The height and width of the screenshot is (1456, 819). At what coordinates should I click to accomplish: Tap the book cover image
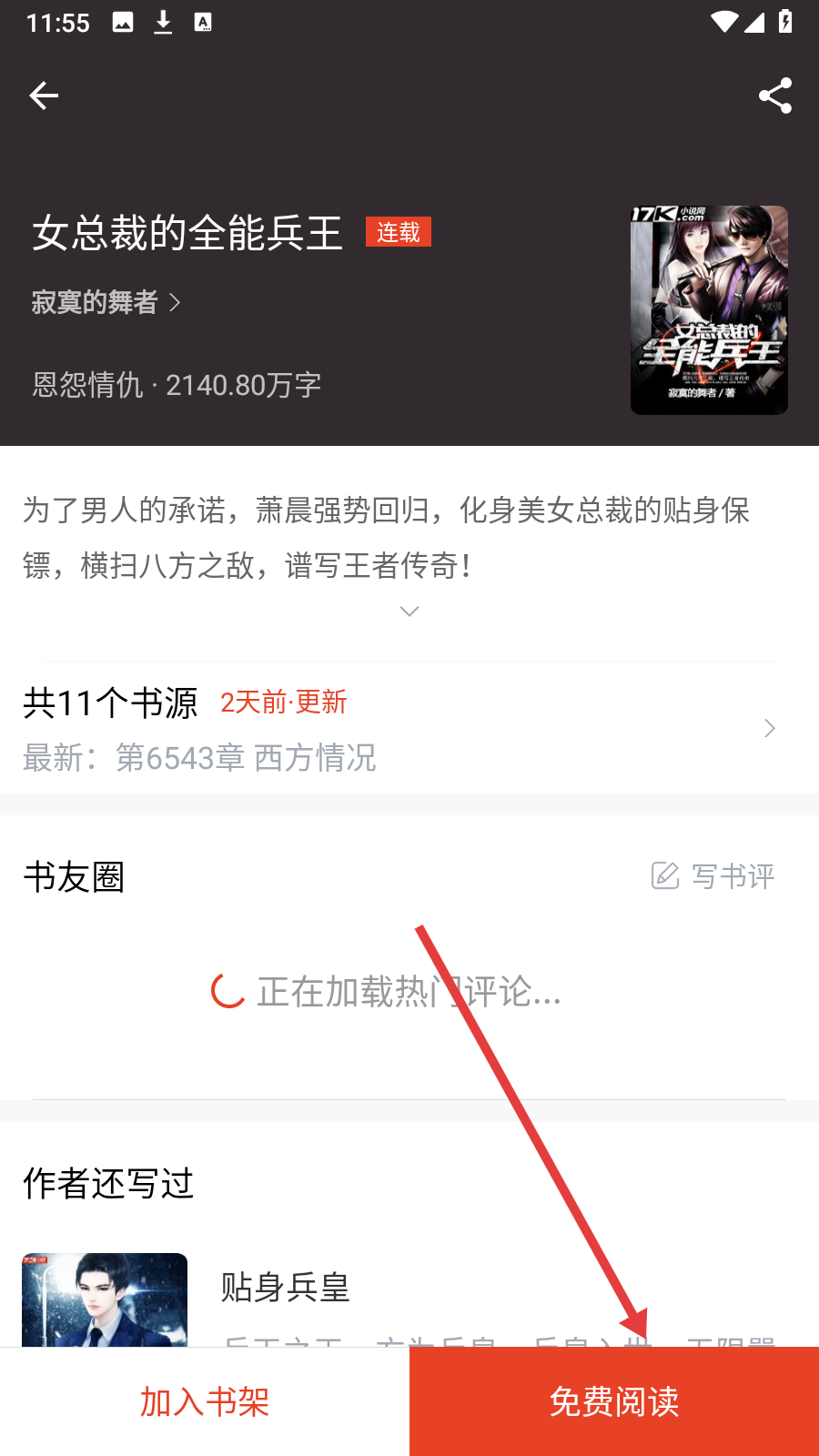(709, 310)
